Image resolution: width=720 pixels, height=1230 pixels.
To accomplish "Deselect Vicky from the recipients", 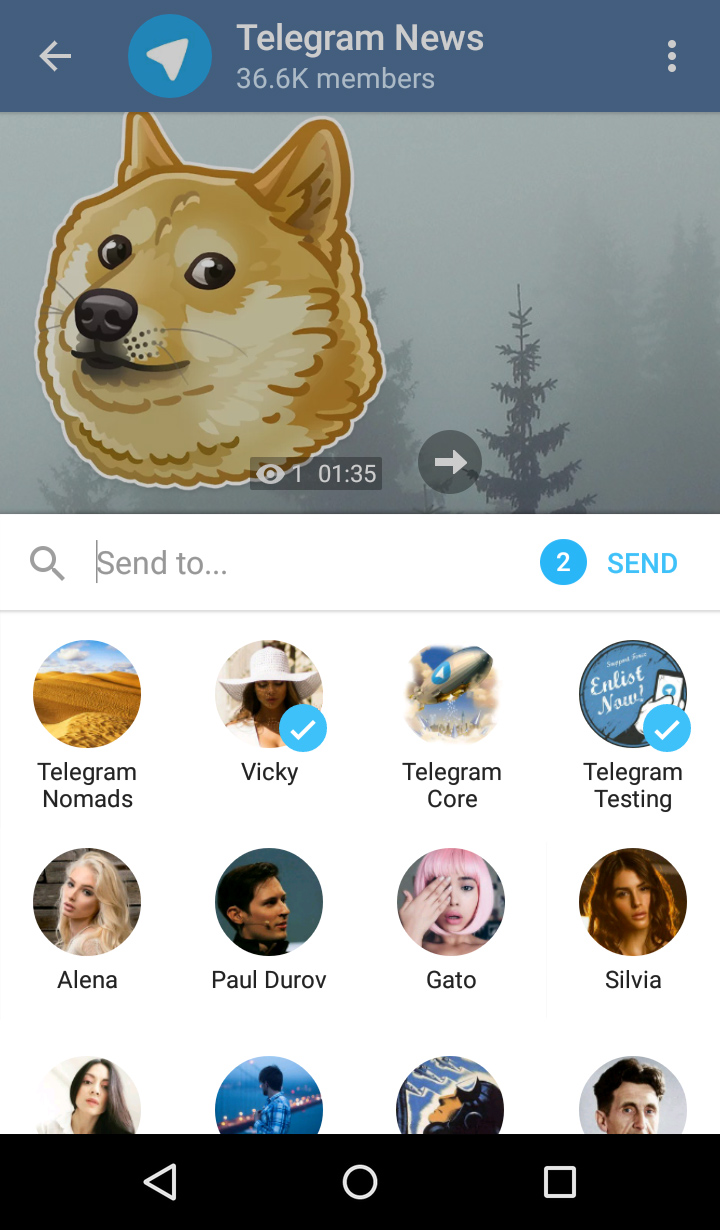I will pyautogui.click(x=269, y=693).
